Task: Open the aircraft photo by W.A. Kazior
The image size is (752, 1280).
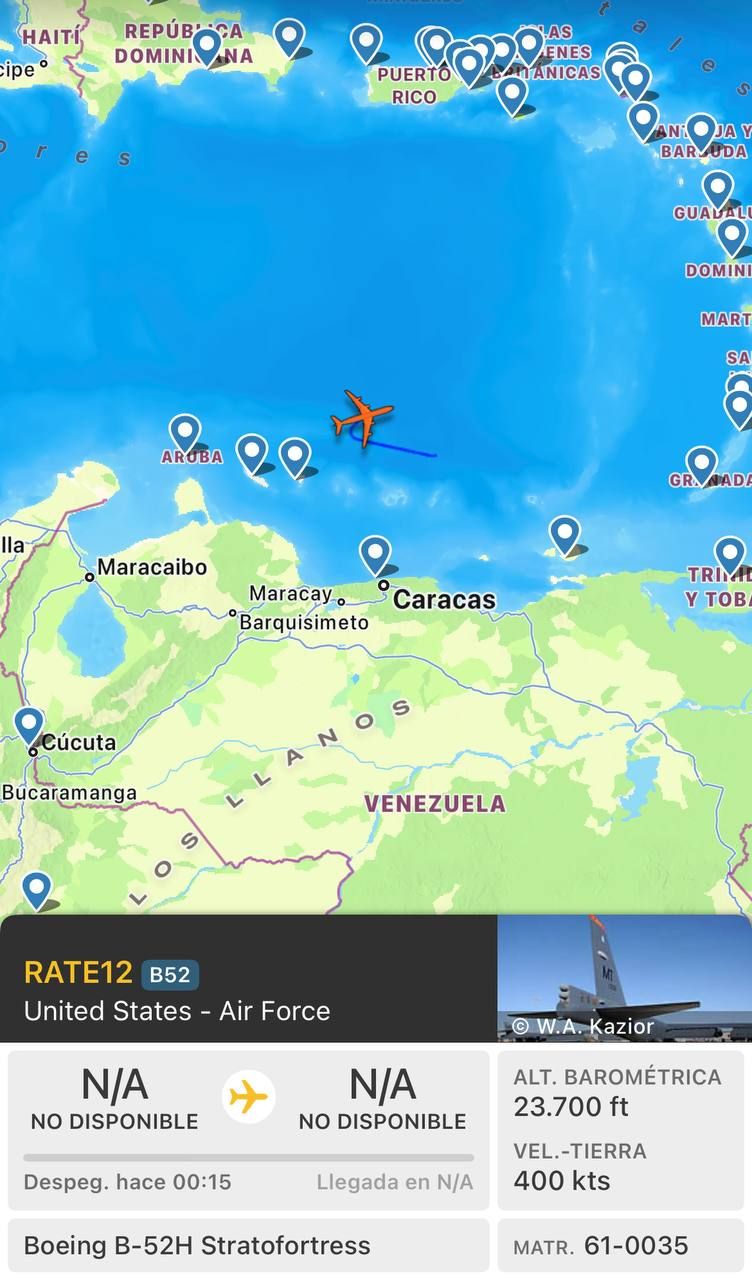Action: coord(624,977)
